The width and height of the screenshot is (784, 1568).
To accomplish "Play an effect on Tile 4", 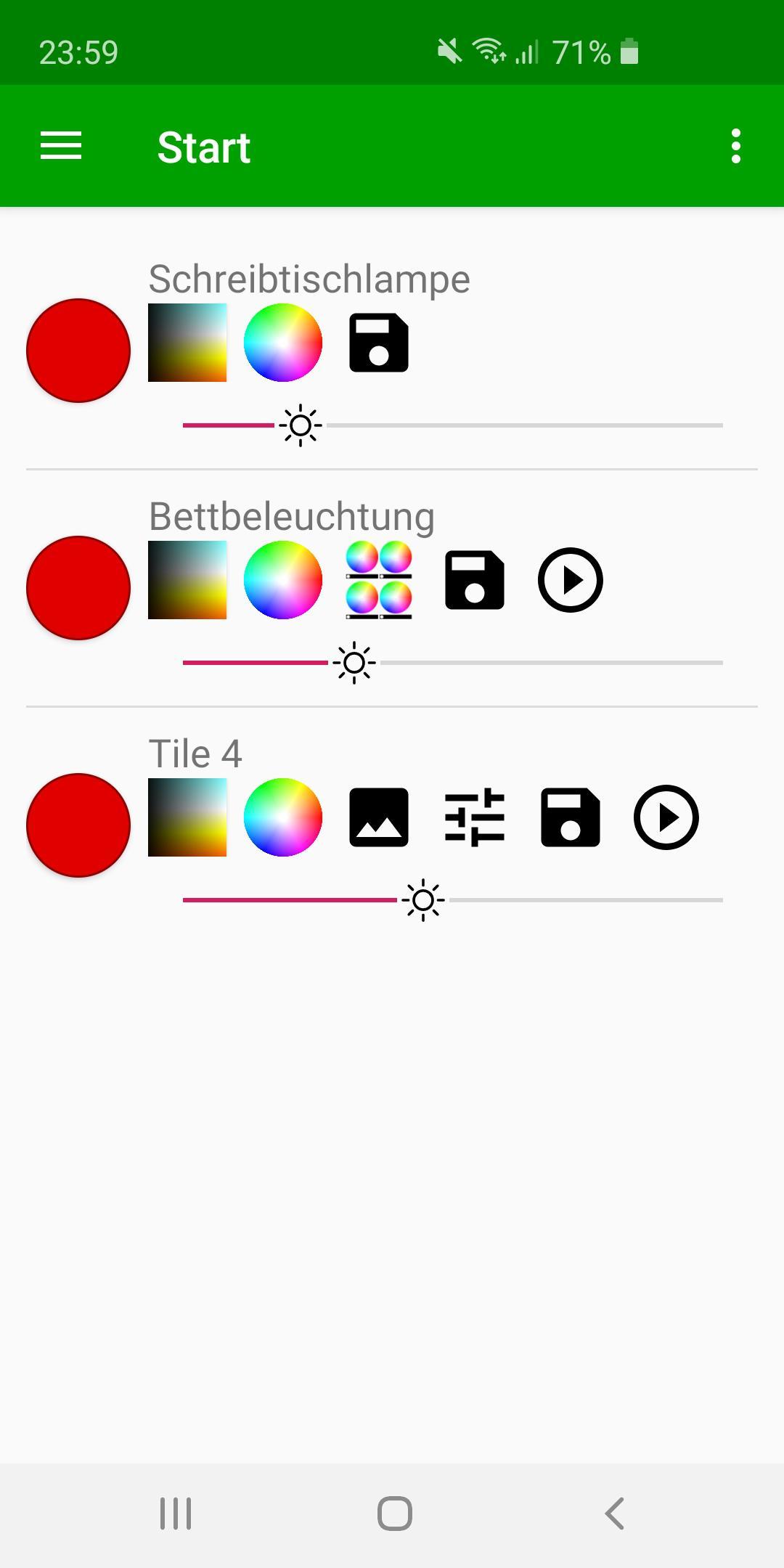I will coord(666,817).
